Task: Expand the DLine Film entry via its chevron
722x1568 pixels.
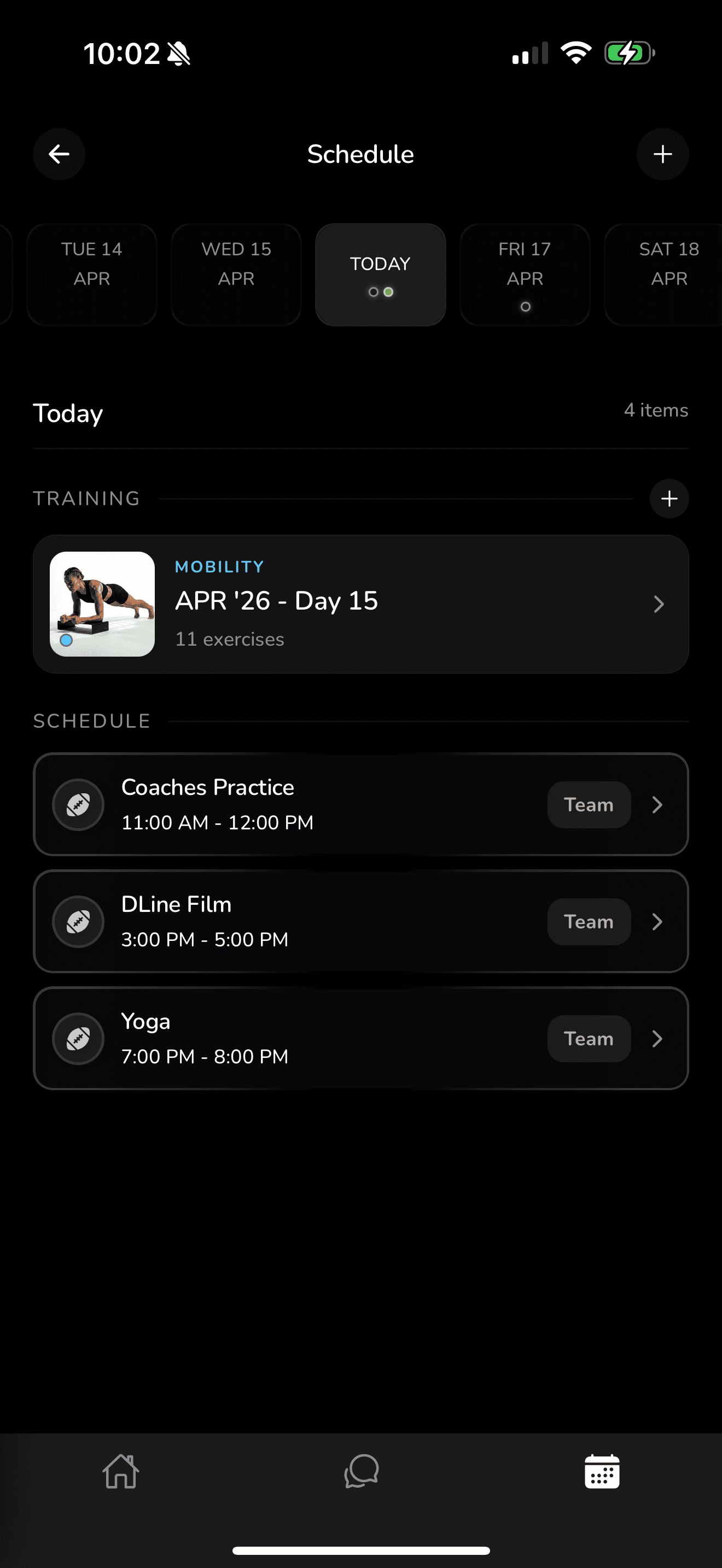Action: (x=657, y=922)
